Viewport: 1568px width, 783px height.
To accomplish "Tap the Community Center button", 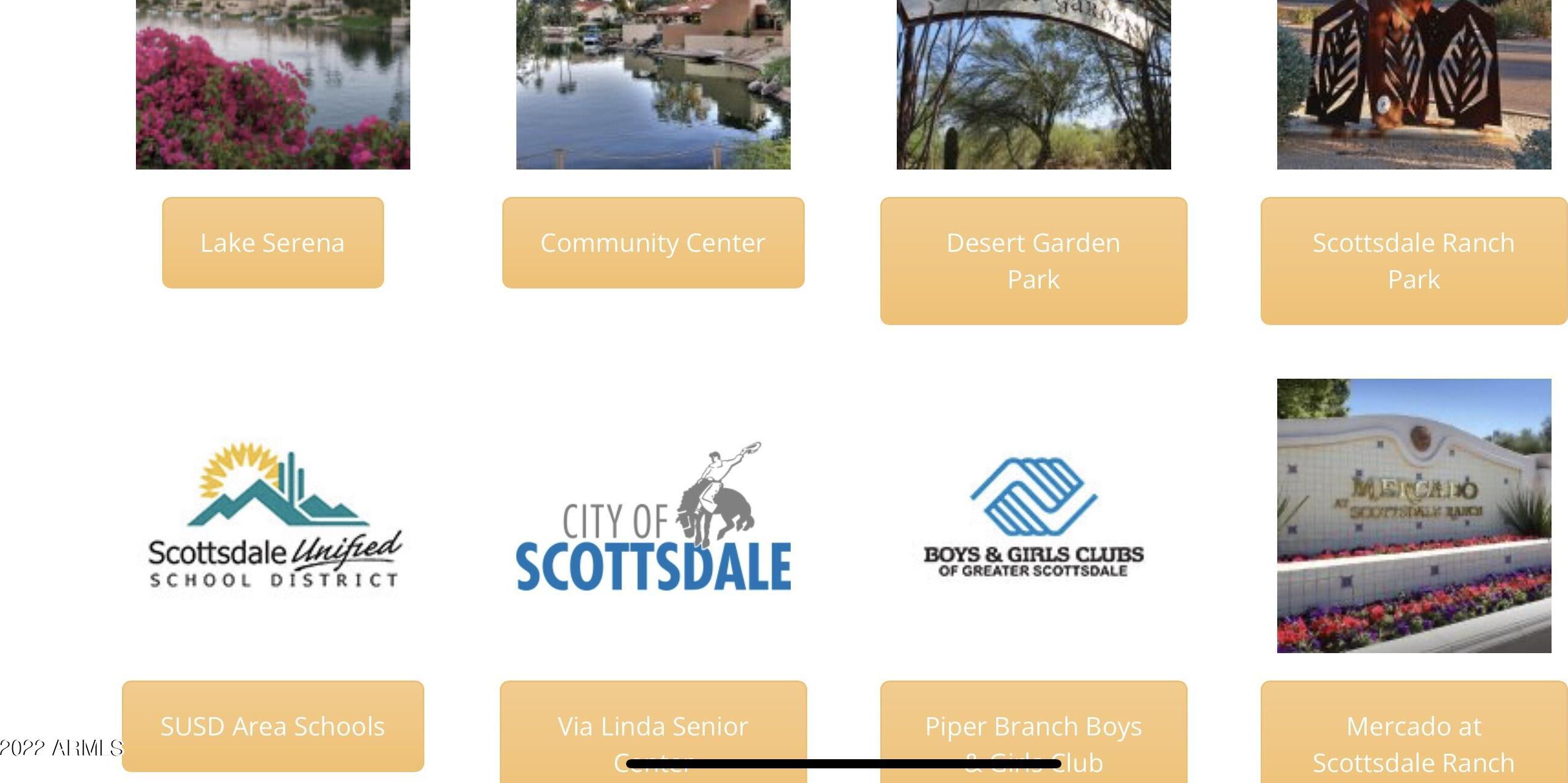I will [653, 243].
